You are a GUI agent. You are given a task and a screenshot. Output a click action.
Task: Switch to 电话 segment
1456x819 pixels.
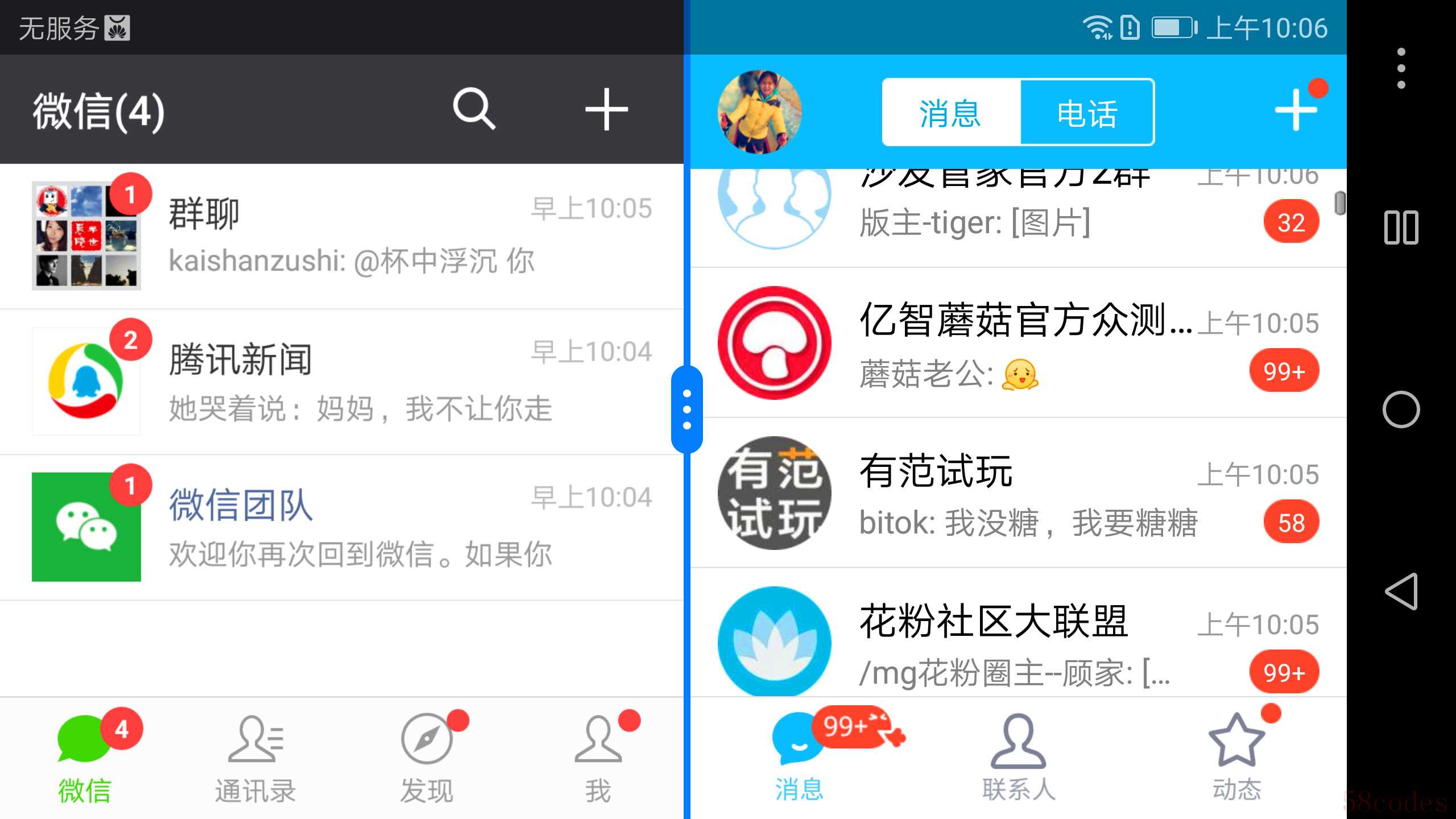(x=1087, y=113)
